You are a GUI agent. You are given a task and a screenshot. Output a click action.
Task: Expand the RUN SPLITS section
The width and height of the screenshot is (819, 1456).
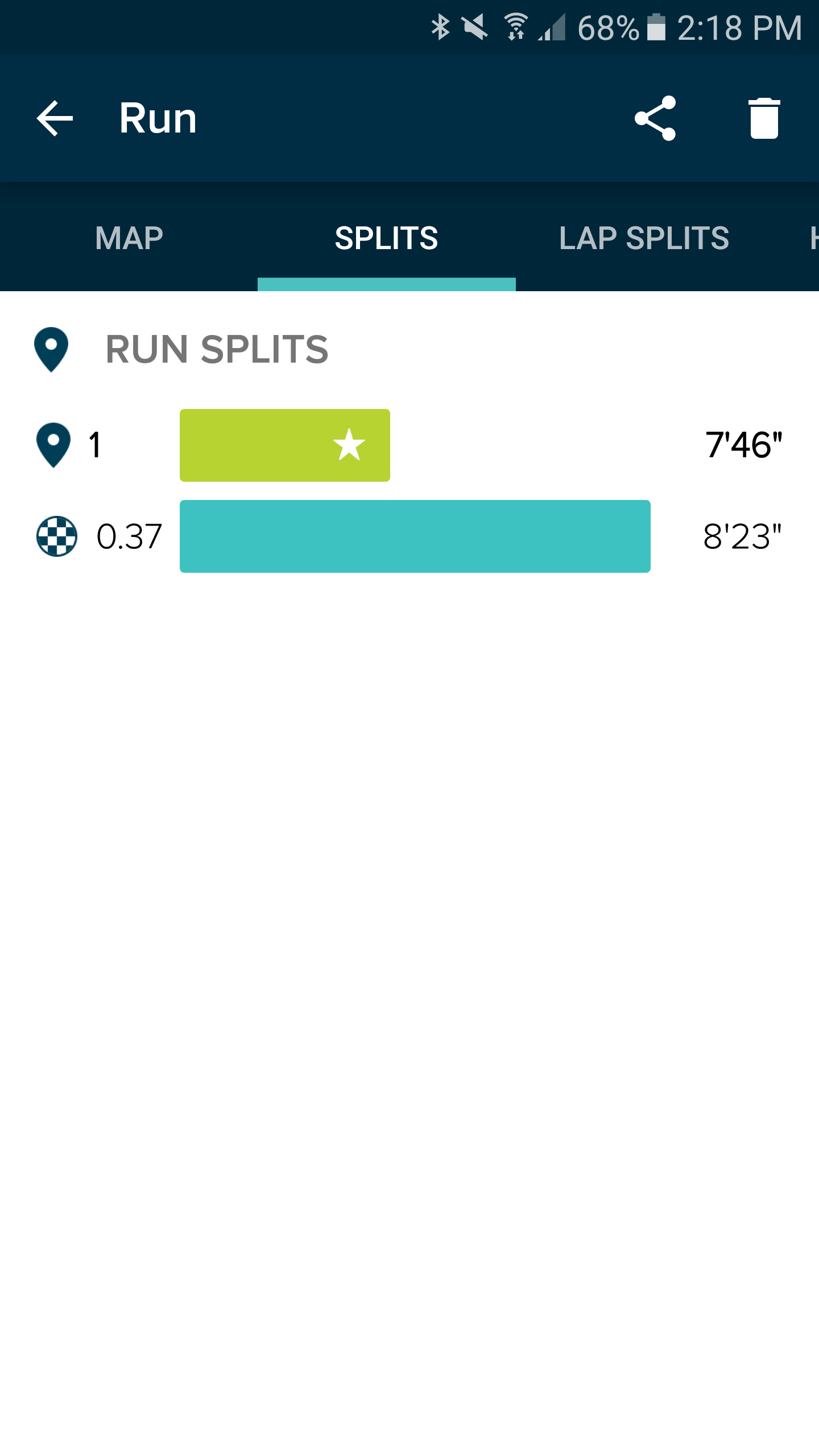pos(216,349)
